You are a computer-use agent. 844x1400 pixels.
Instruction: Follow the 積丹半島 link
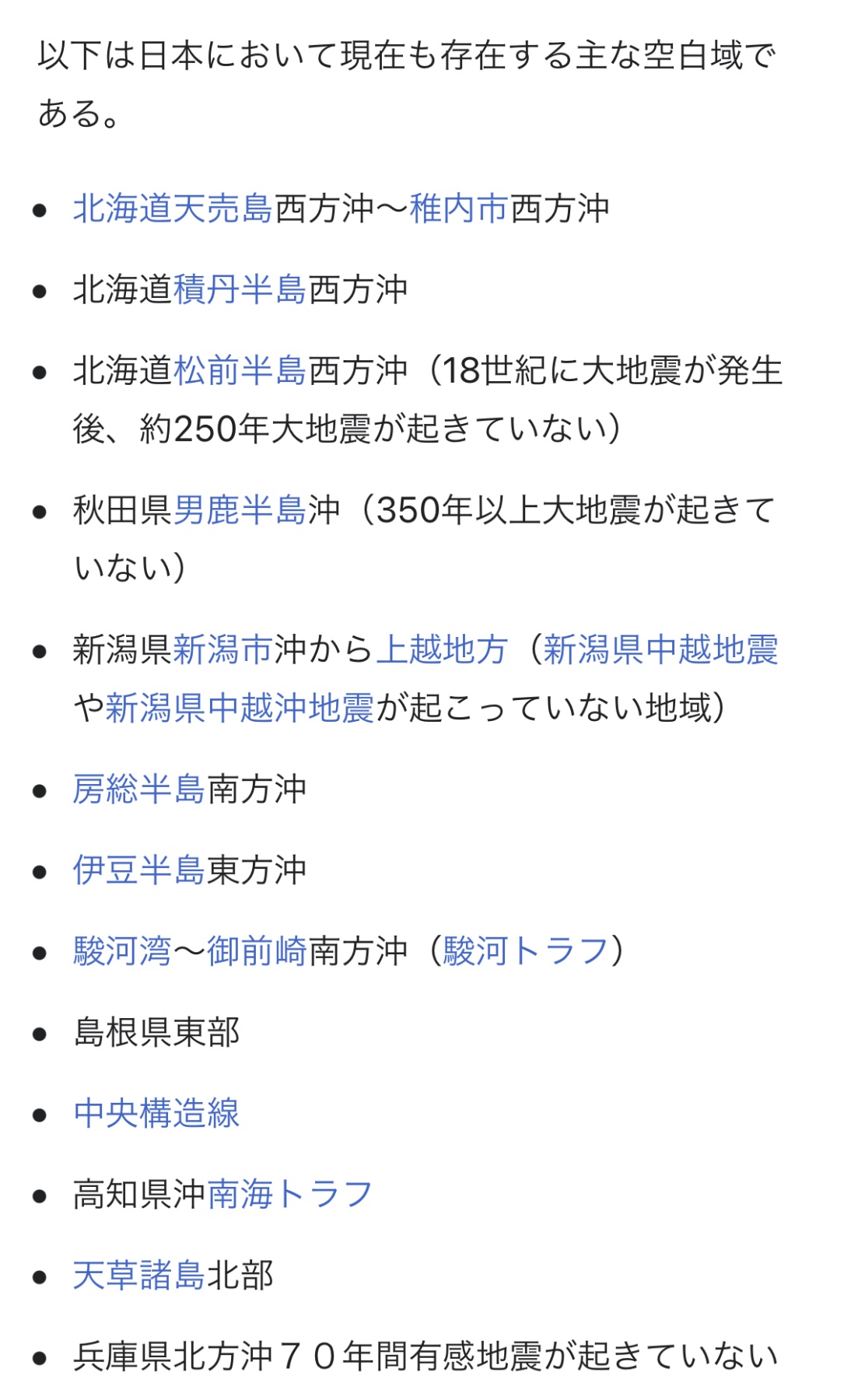(240, 289)
